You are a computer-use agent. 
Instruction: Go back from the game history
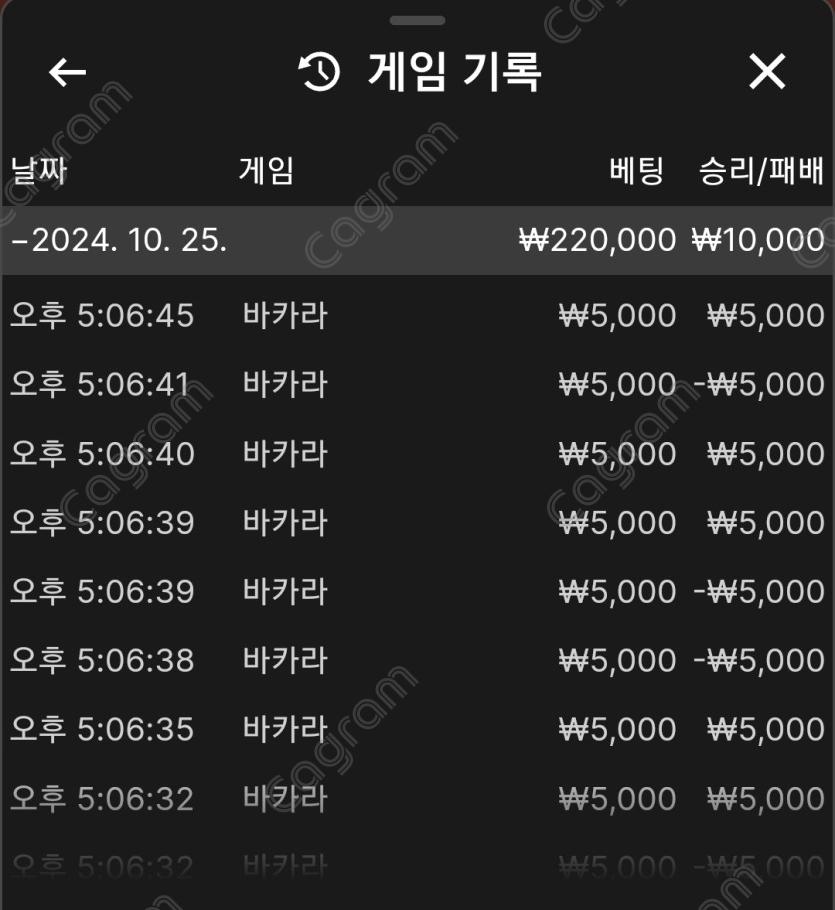tap(67, 72)
